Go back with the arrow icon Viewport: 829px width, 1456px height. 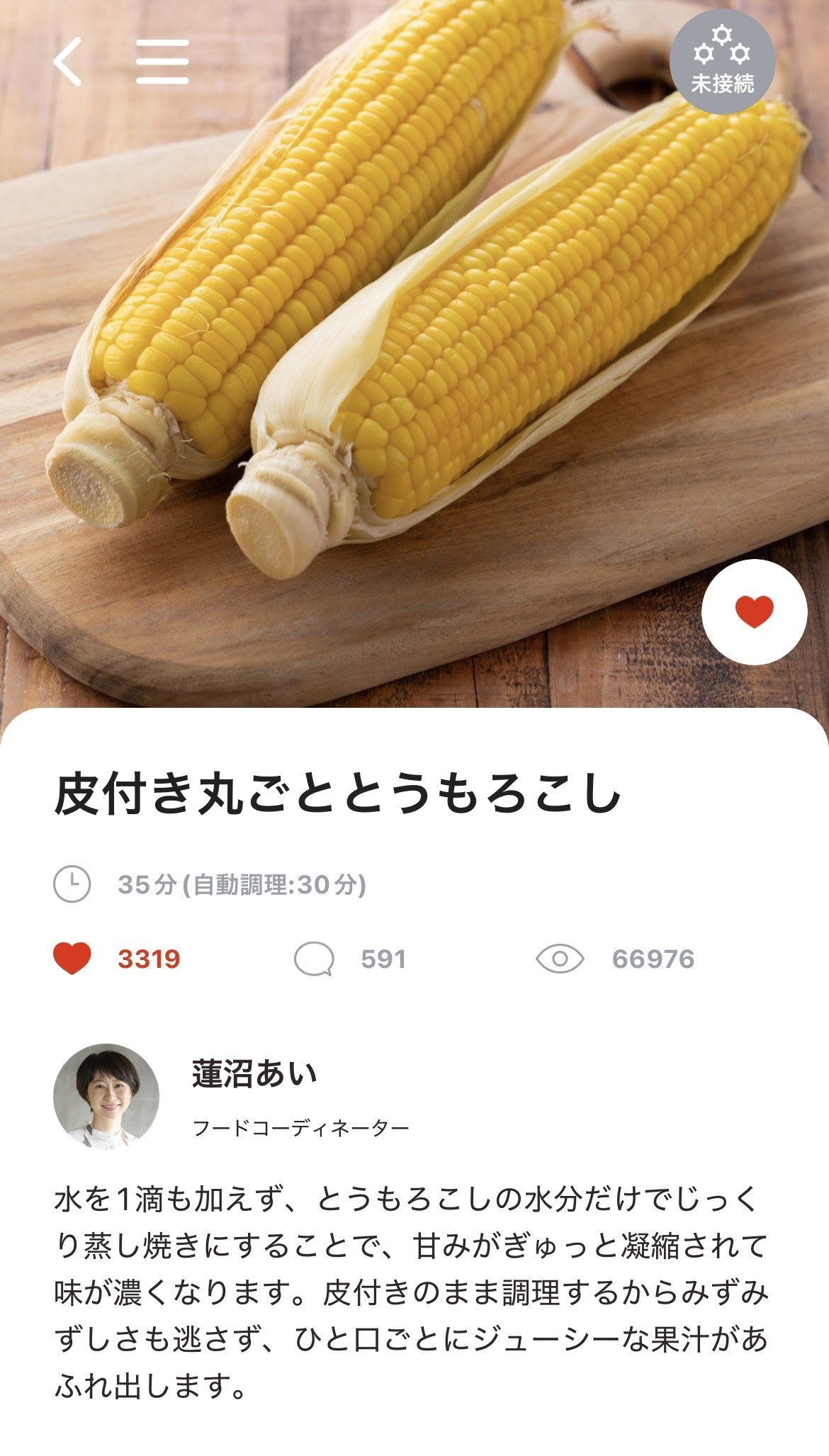pyautogui.click(x=67, y=62)
